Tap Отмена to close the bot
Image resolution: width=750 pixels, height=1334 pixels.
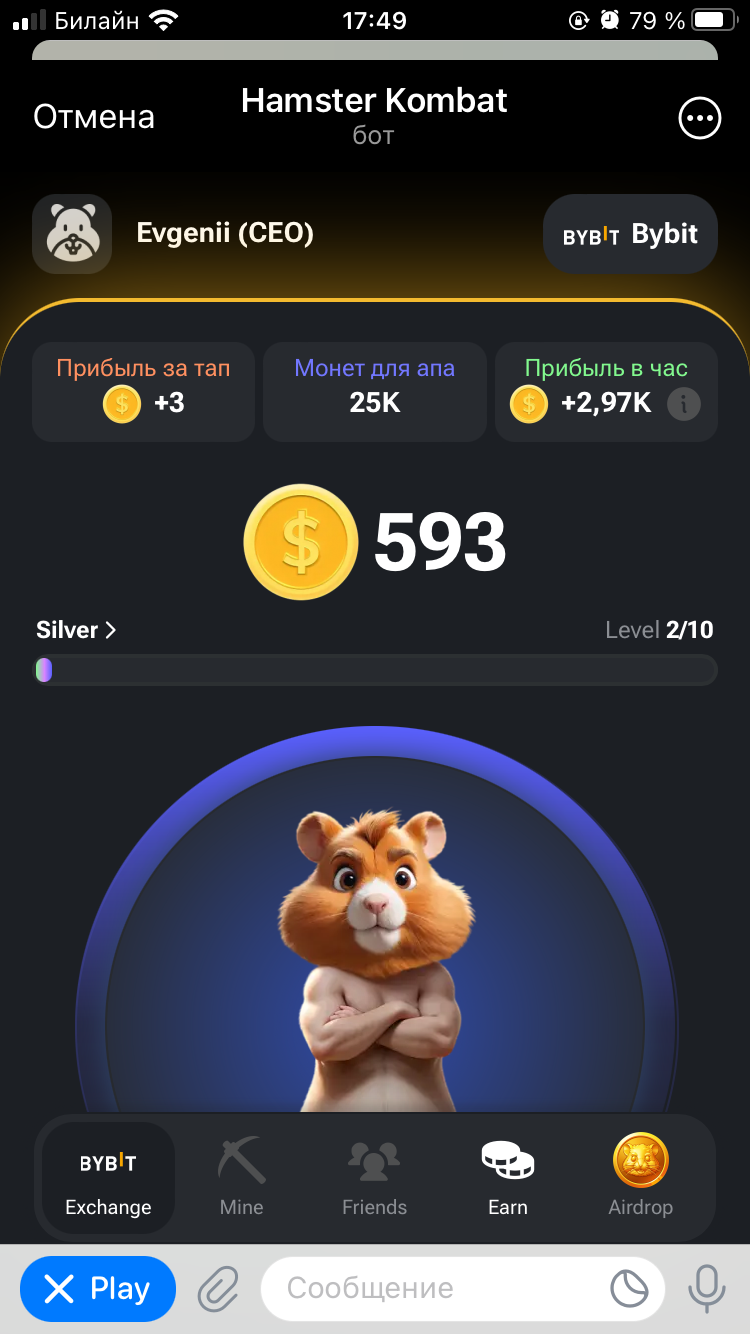pyautogui.click(x=94, y=117)
